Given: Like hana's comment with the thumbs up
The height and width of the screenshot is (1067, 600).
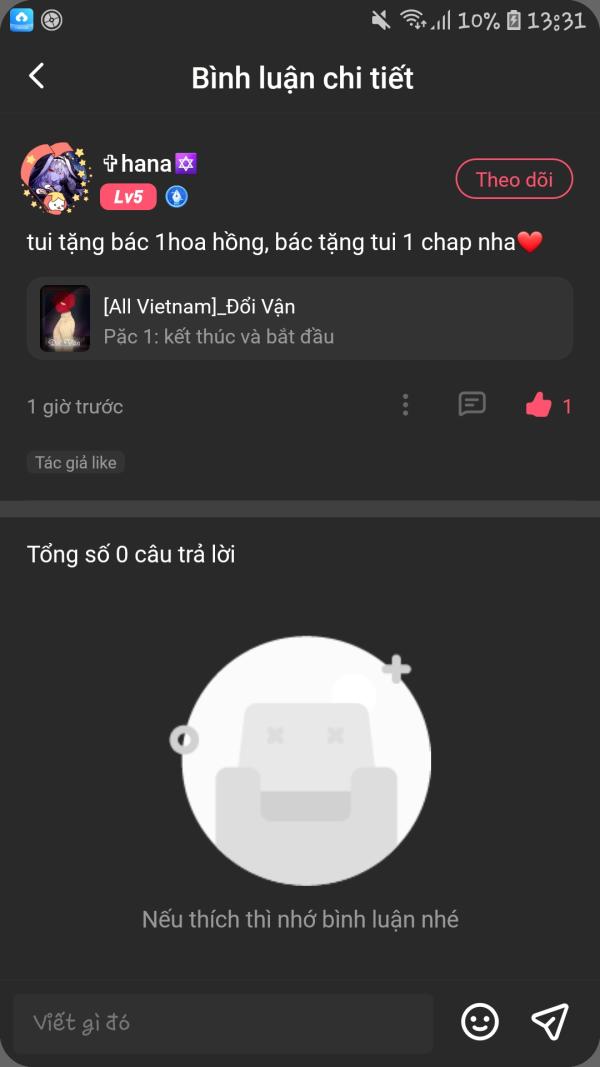Looking at the screenshot, I should 539,405.
